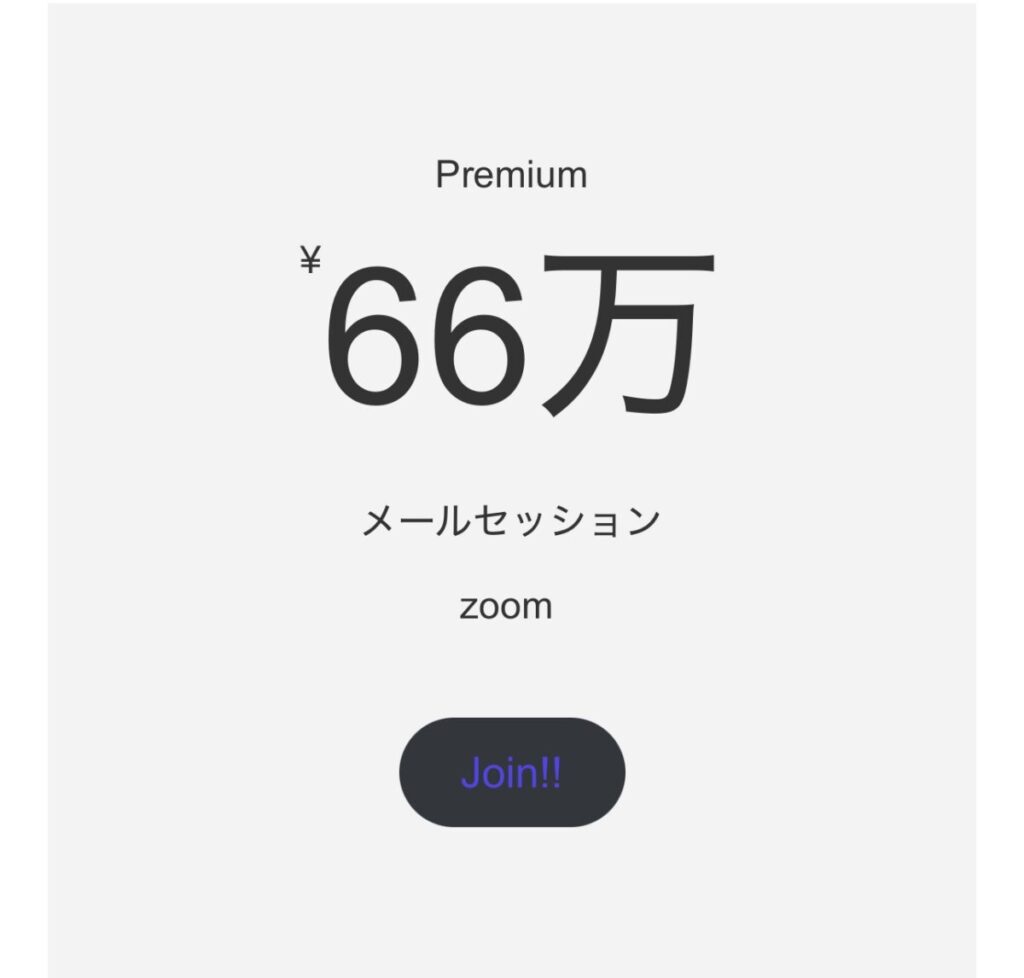Tap the Join!! button
This screenshot has height=978, width=1024.
tap(512, 772)
